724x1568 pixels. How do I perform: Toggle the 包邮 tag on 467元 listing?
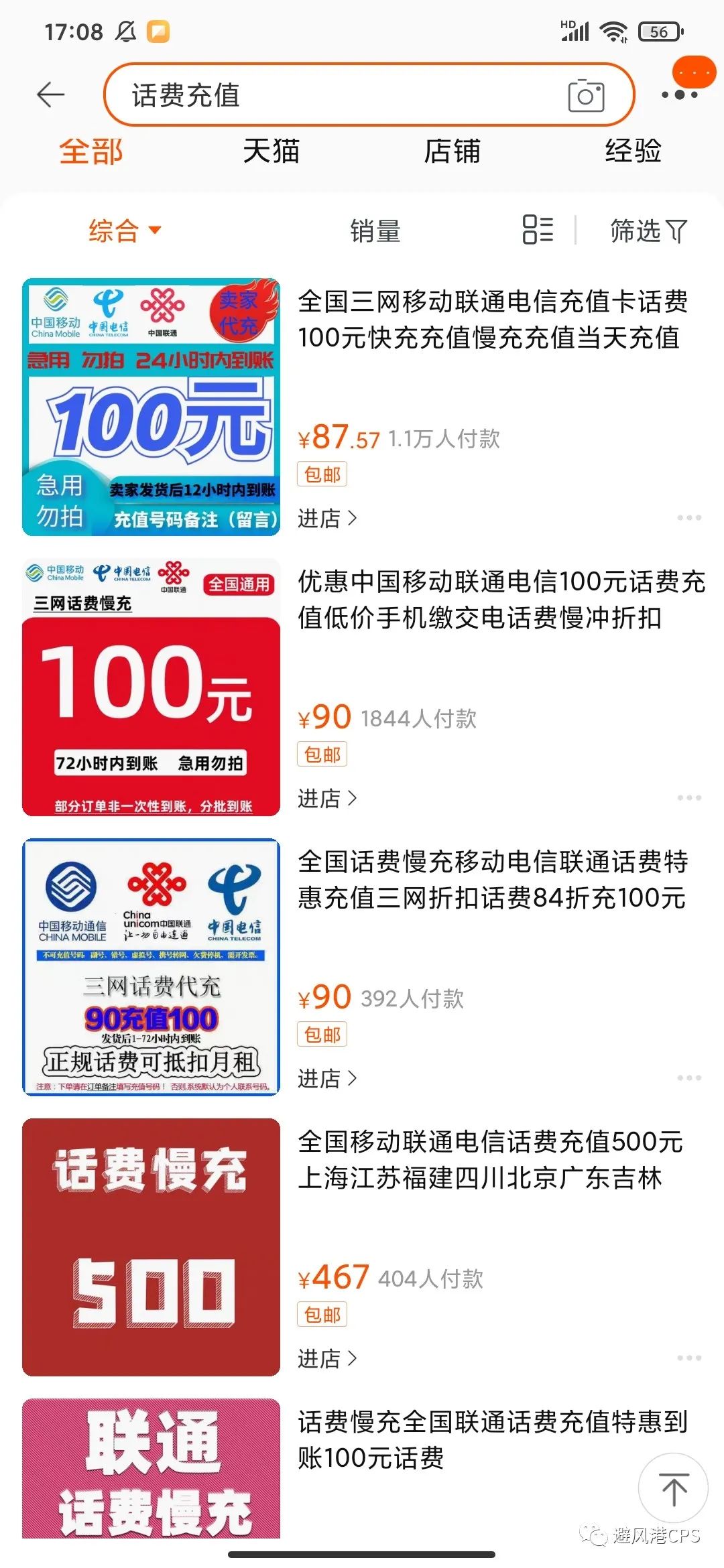point(320,1314)
